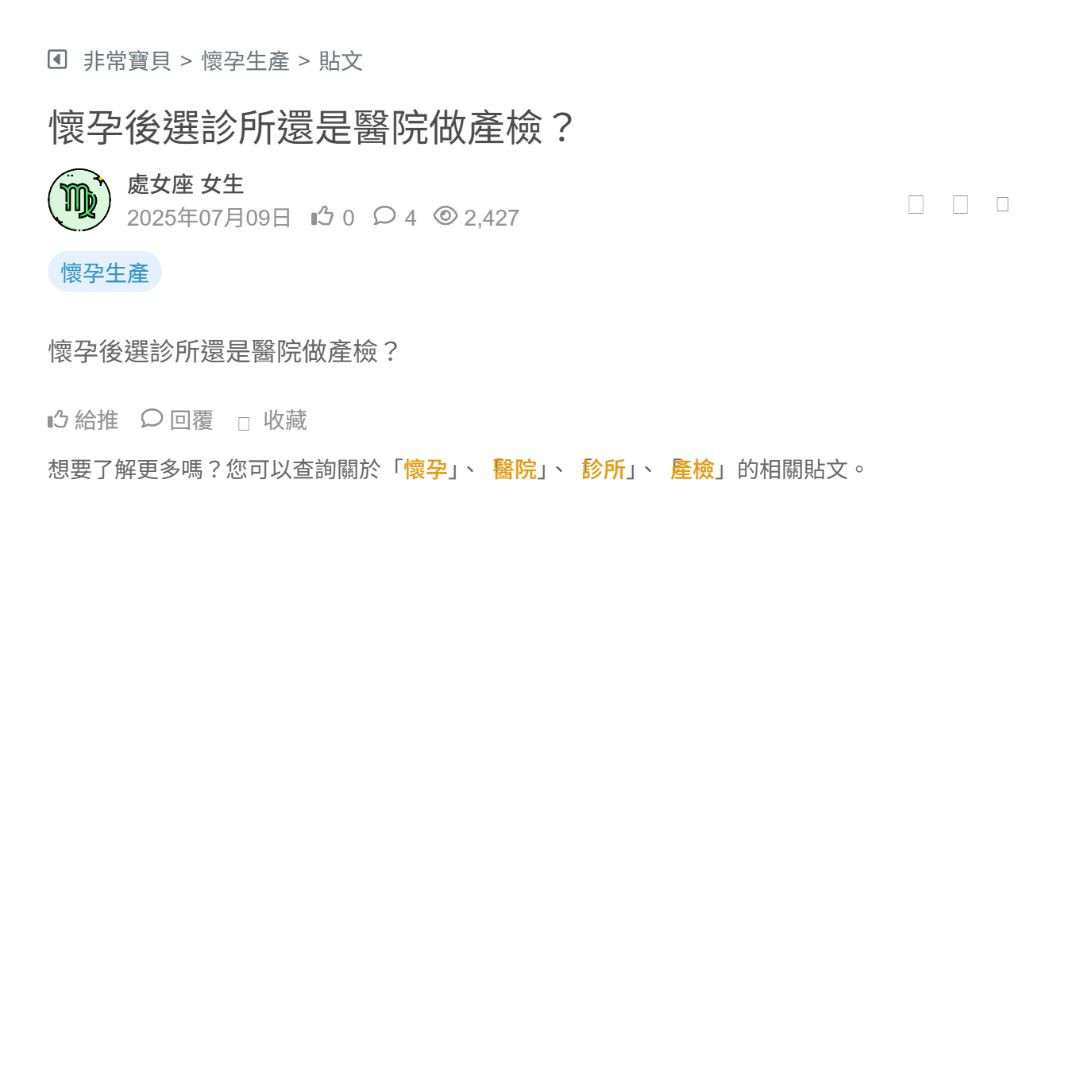This screenshot has width=1080, height=1080.
Task: Select the 懷孕生產 tag chip
Action: (x=104, y=273)
